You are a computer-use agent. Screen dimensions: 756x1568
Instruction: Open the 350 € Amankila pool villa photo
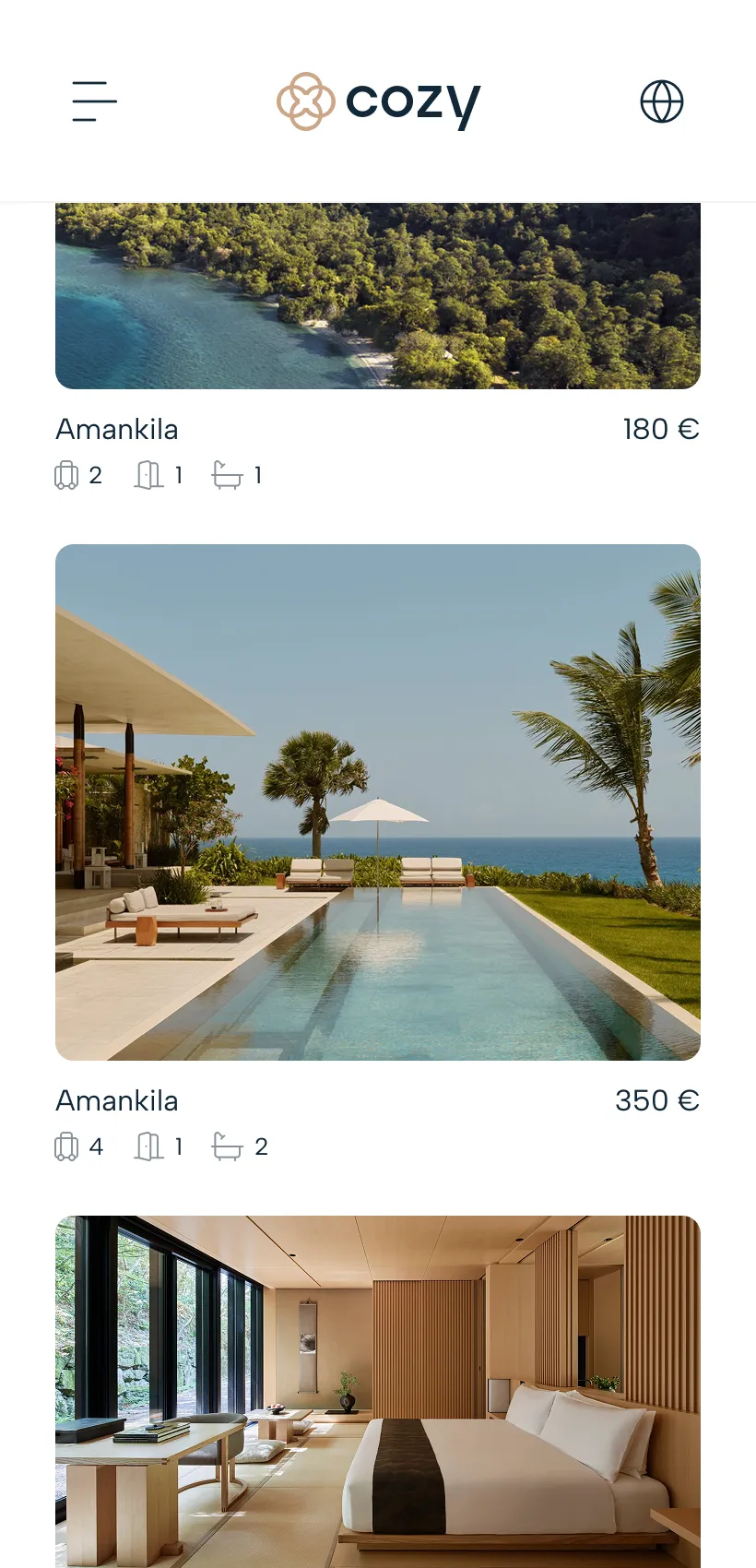[378, 802]
